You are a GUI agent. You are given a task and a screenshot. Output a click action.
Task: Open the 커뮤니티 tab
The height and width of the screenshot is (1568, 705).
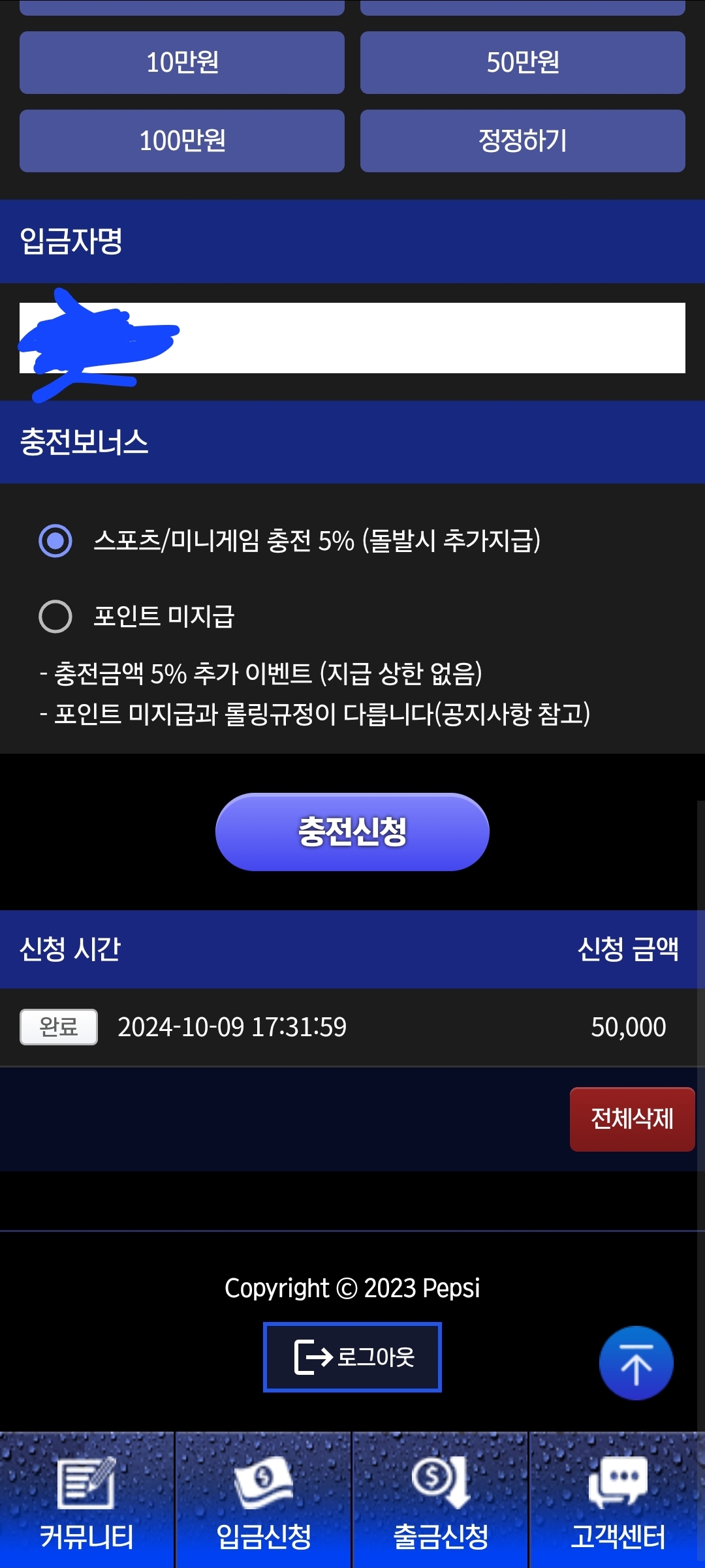[x=87, y=1501]
